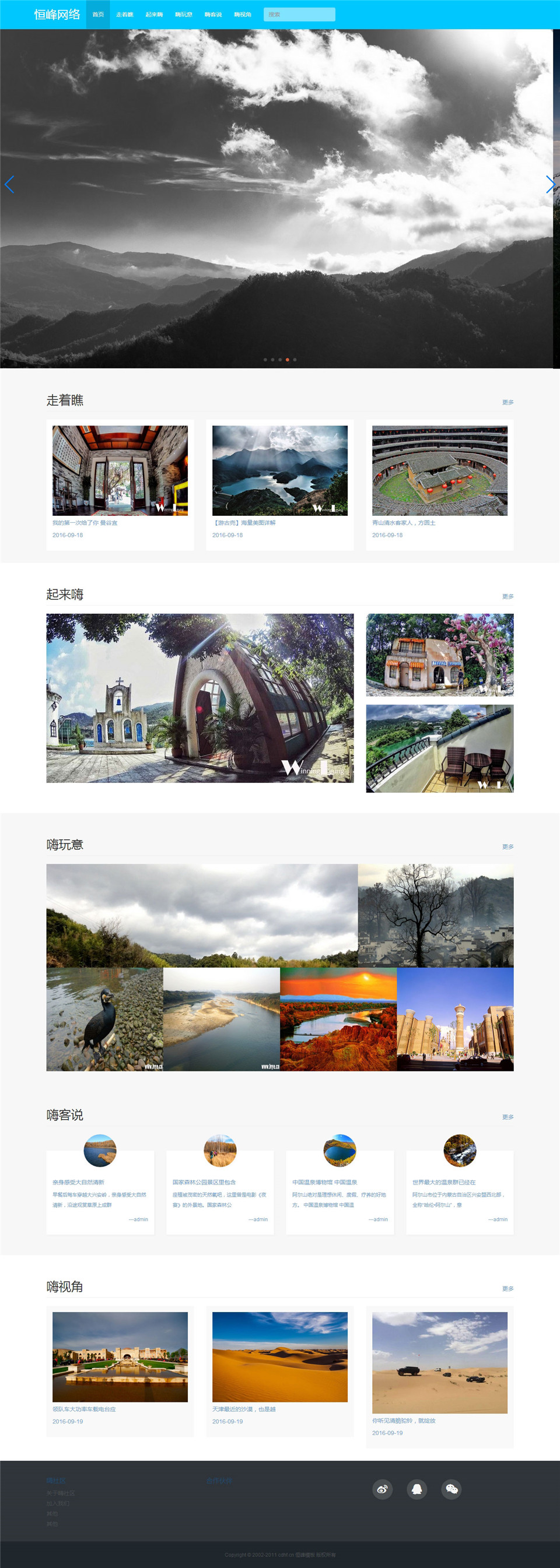
Task: Go to 走着瞧 in top navigation
Action: [124, 15]
